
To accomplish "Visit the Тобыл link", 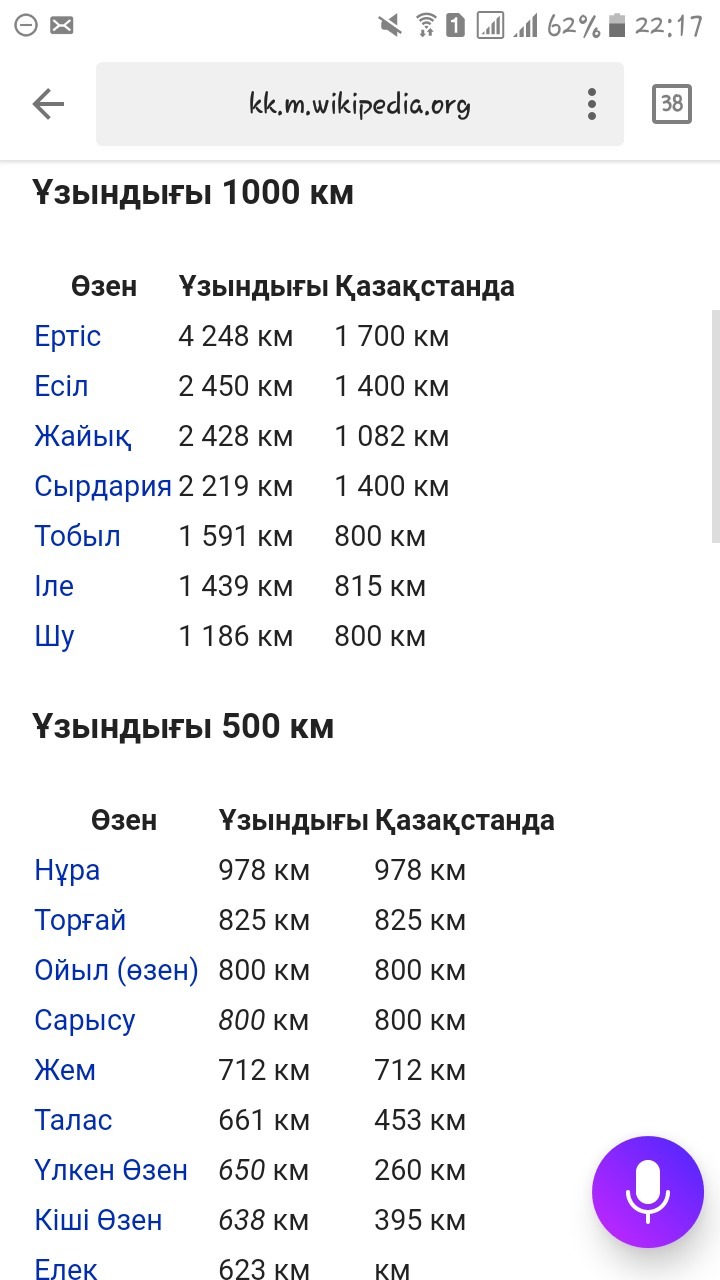I will tap(77, 536).
